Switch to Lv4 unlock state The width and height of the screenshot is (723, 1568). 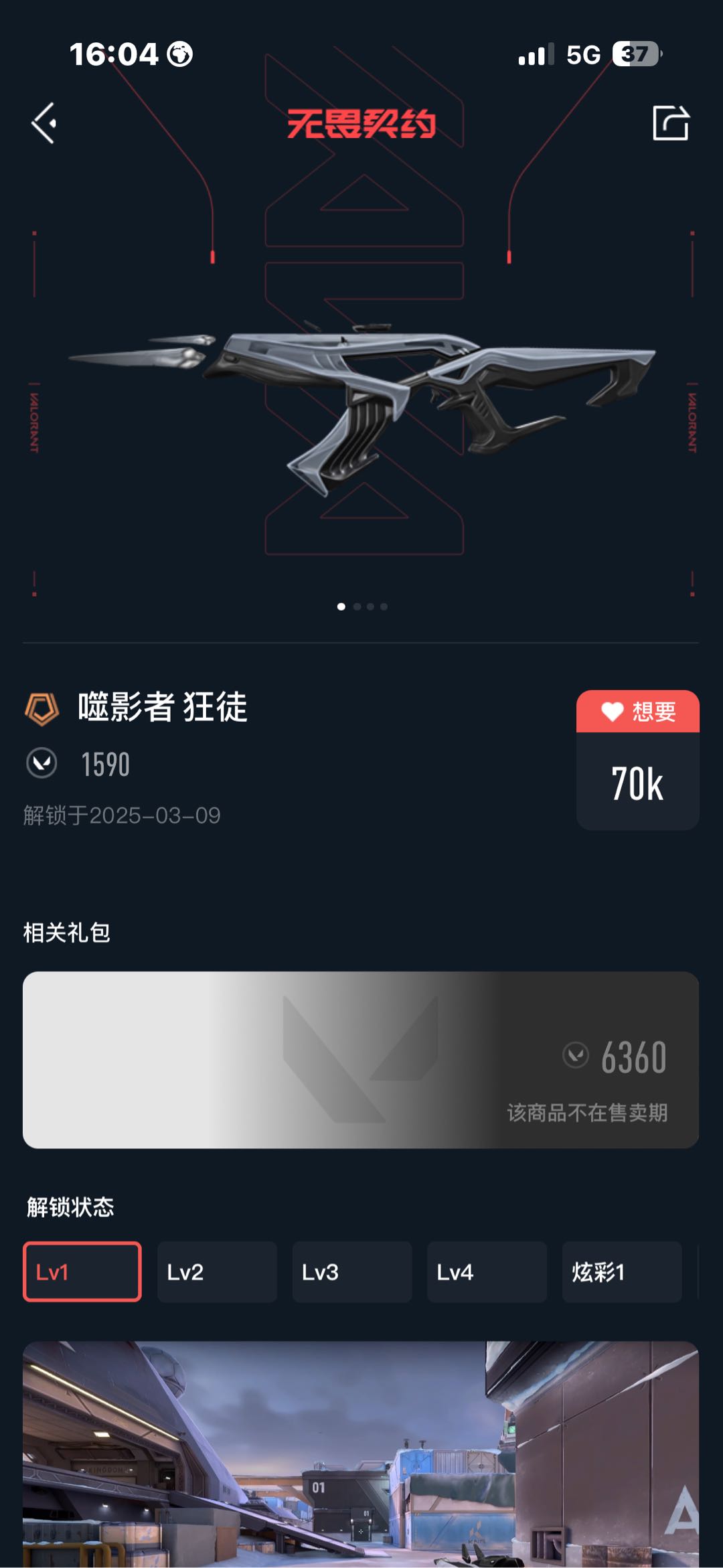pos(487,1272)
